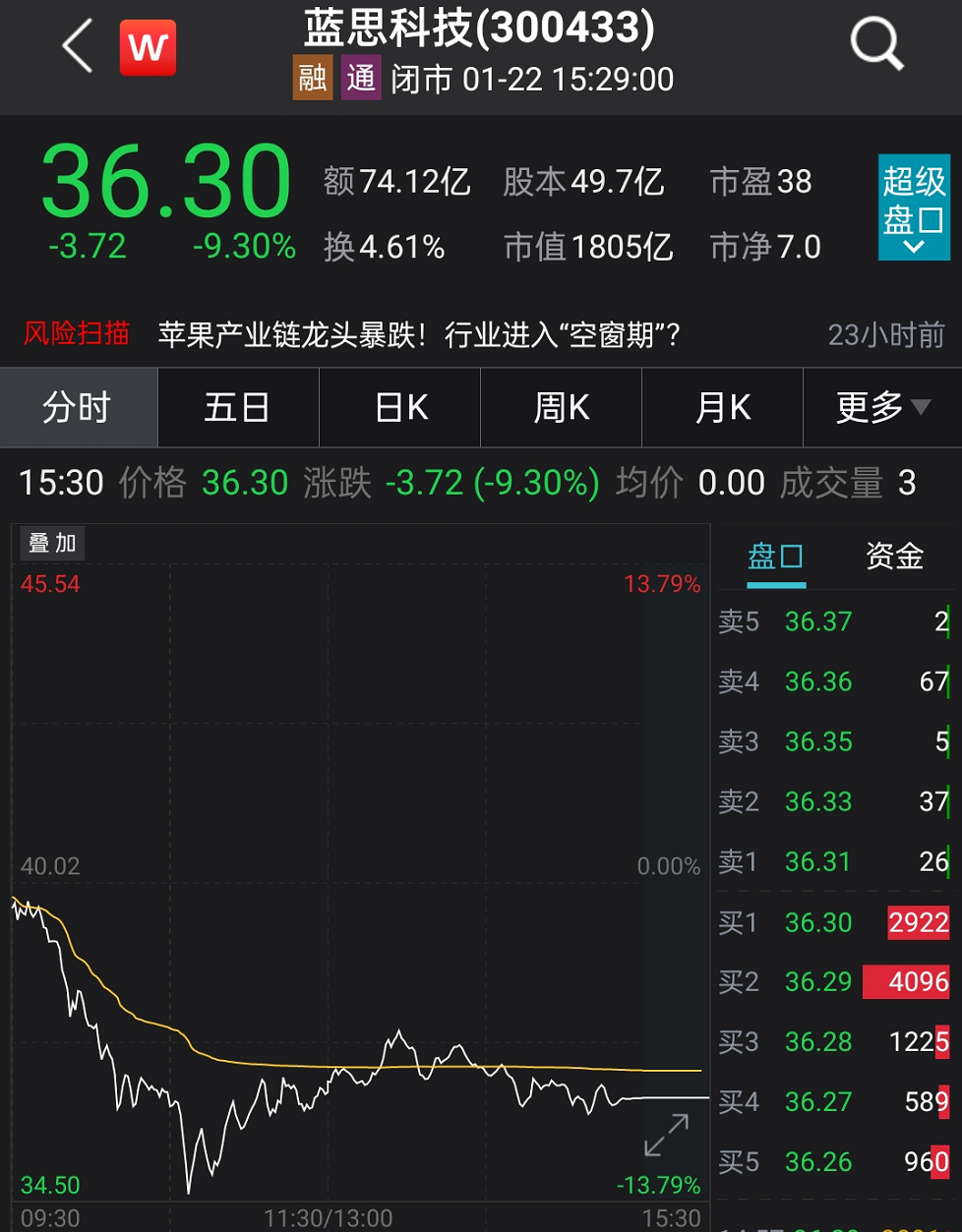This screenshot has height=1232, width=962.
Task: Tap the red W logo icon
Action: pyautogui.click(x=148, y=47)
